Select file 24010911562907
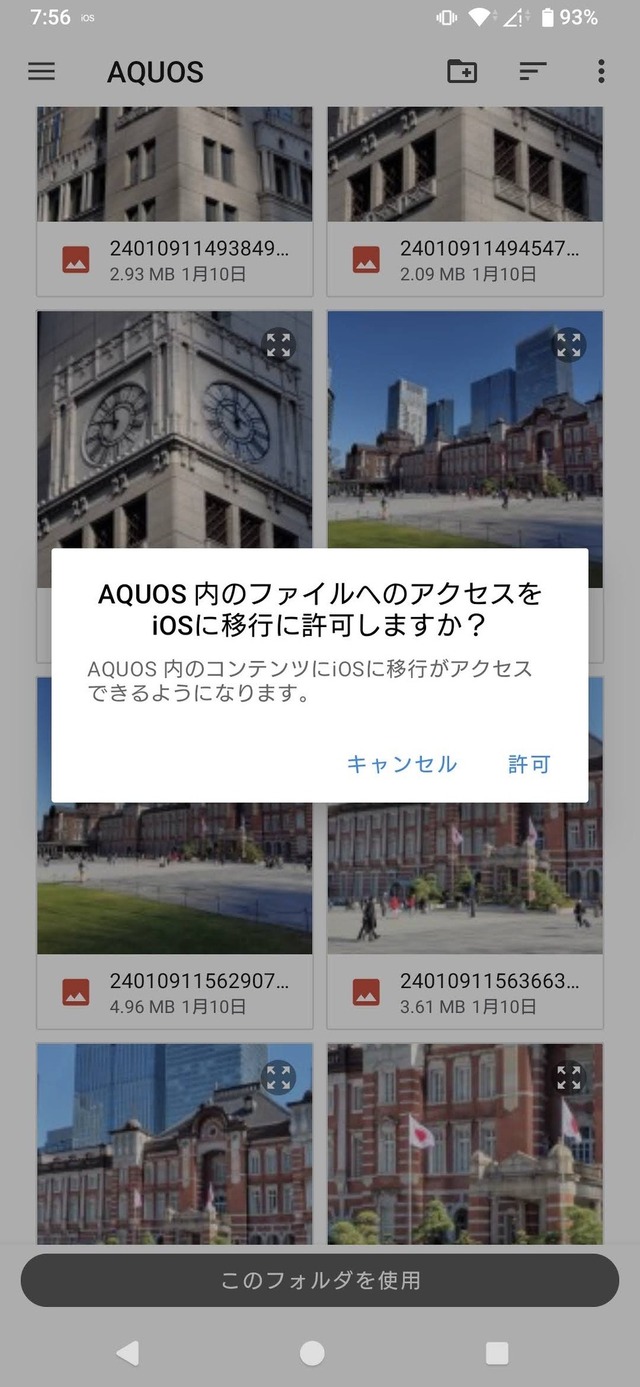Screen dimensions: 640x1387 coord(174,991)
